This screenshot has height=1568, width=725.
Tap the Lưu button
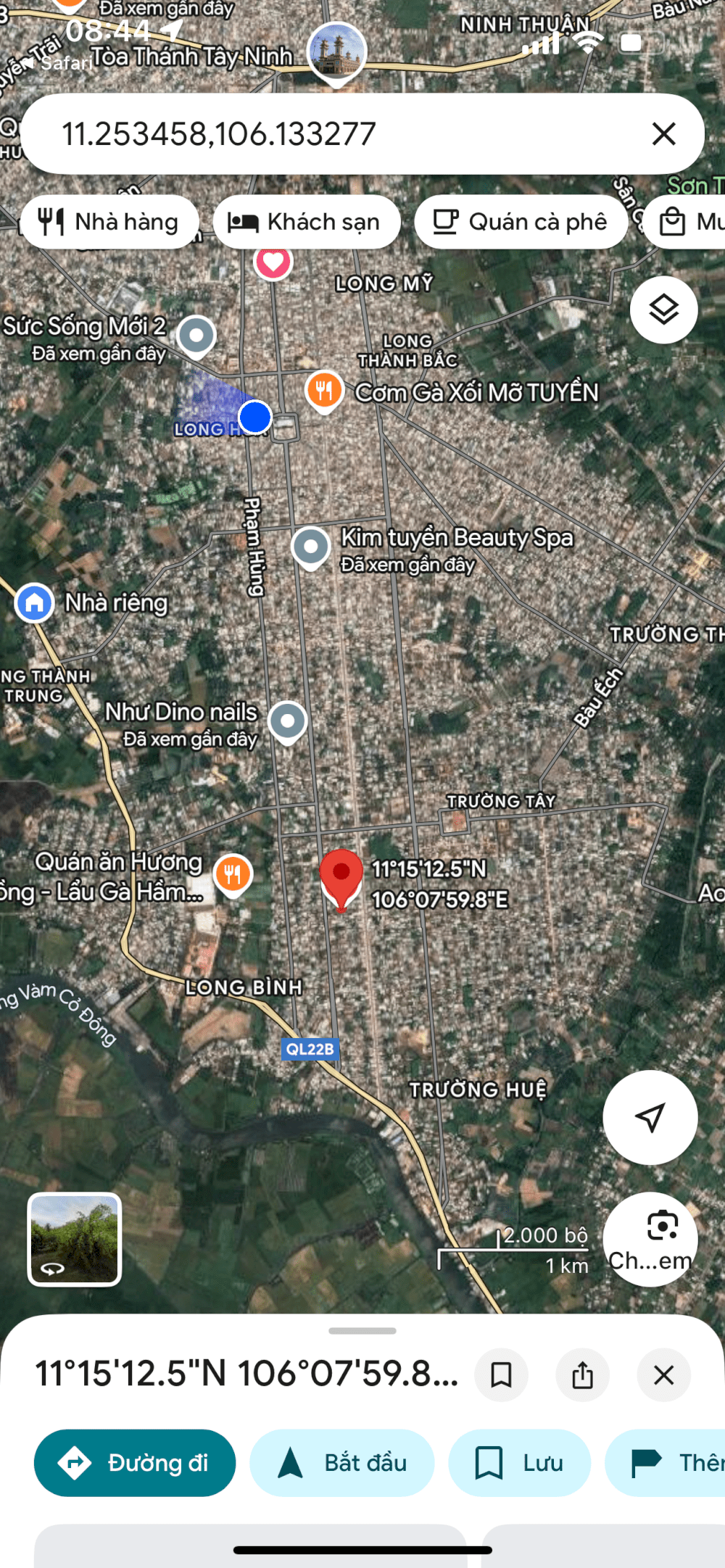click(519, 1463)
